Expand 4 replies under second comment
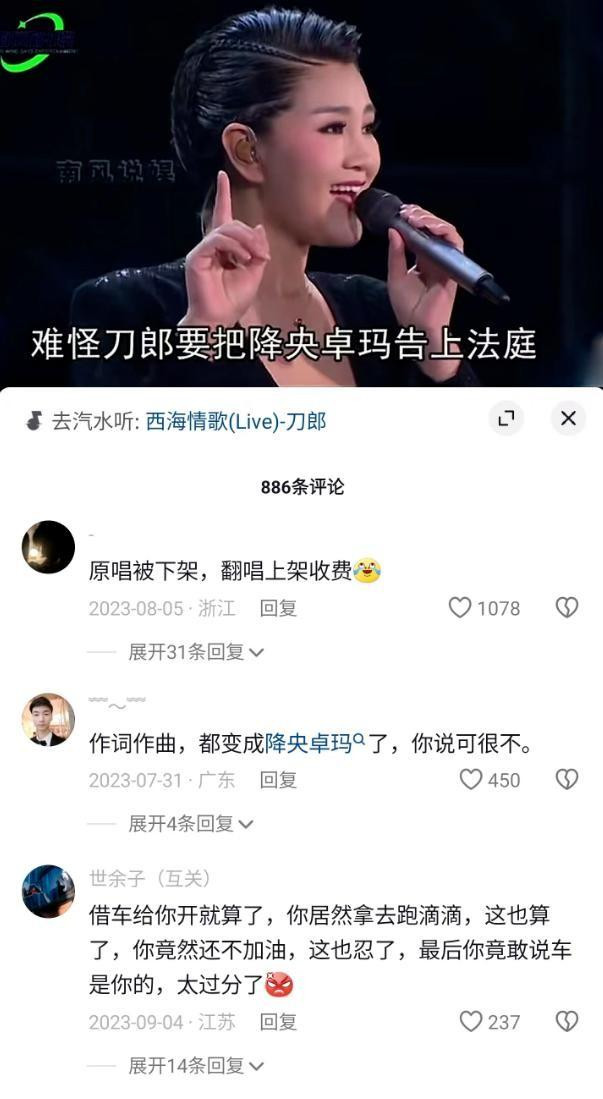The image size is (603, 1099). [190, 824]
